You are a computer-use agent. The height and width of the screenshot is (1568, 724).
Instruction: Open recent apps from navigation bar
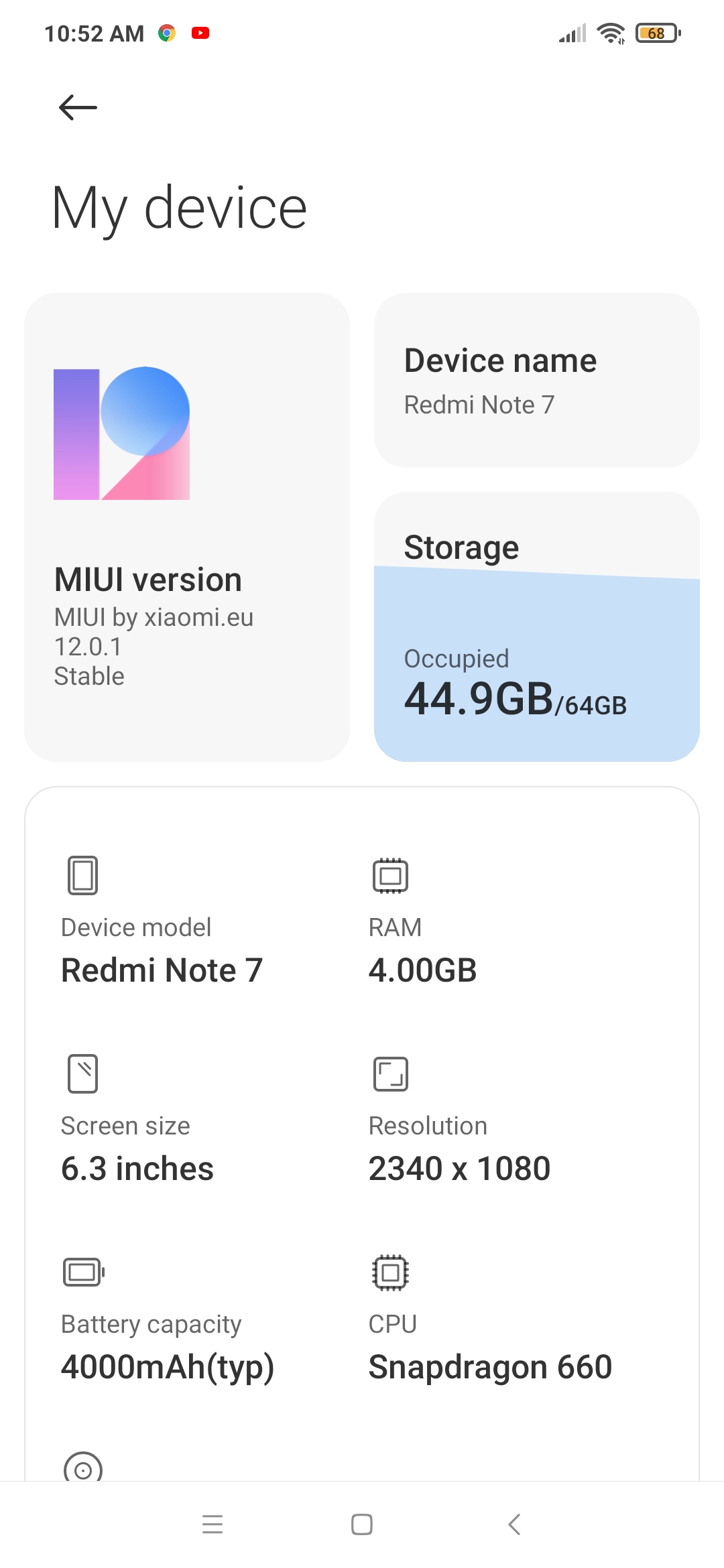tap(213, 1524)
